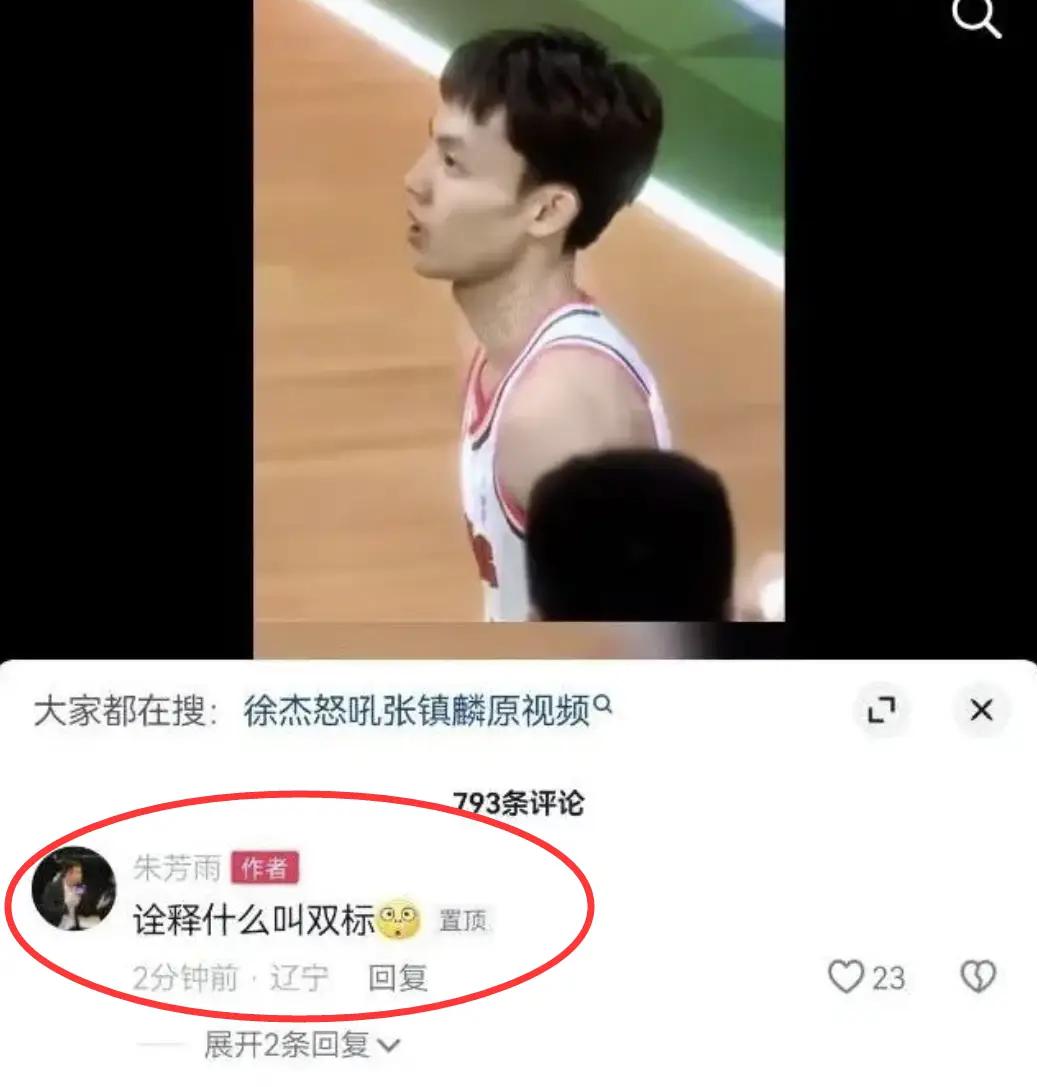Like 朱芳雨's comment

846,977
